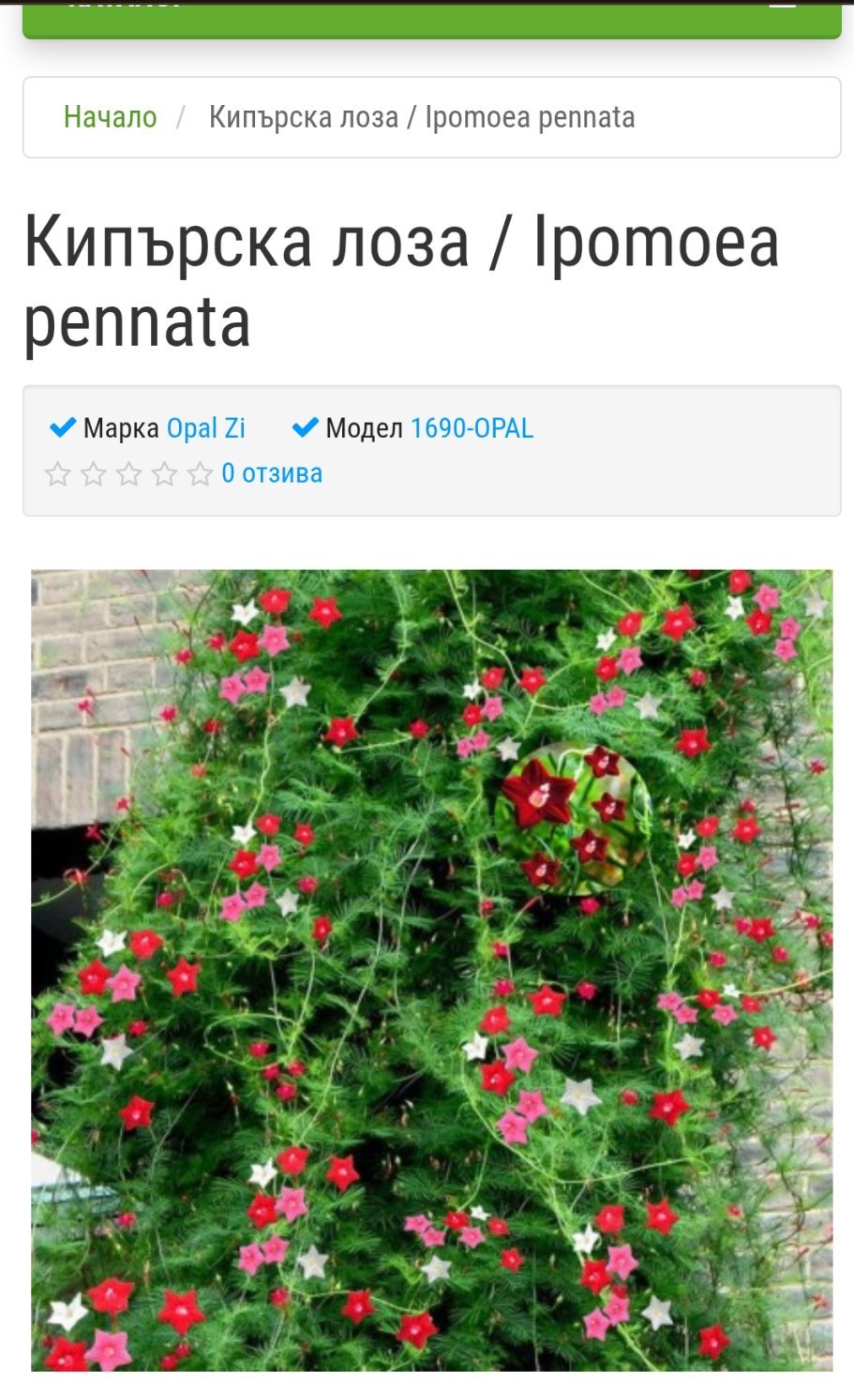
Task: Open the 1690-OPAL model link
Action: click(x=472, y=428)
